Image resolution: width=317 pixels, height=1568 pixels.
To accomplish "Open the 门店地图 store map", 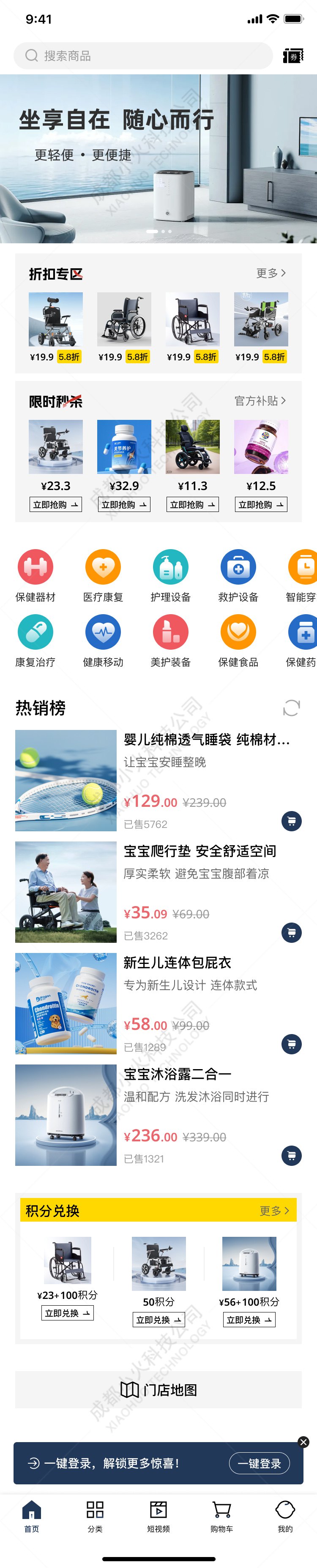I will [158, 1390].
